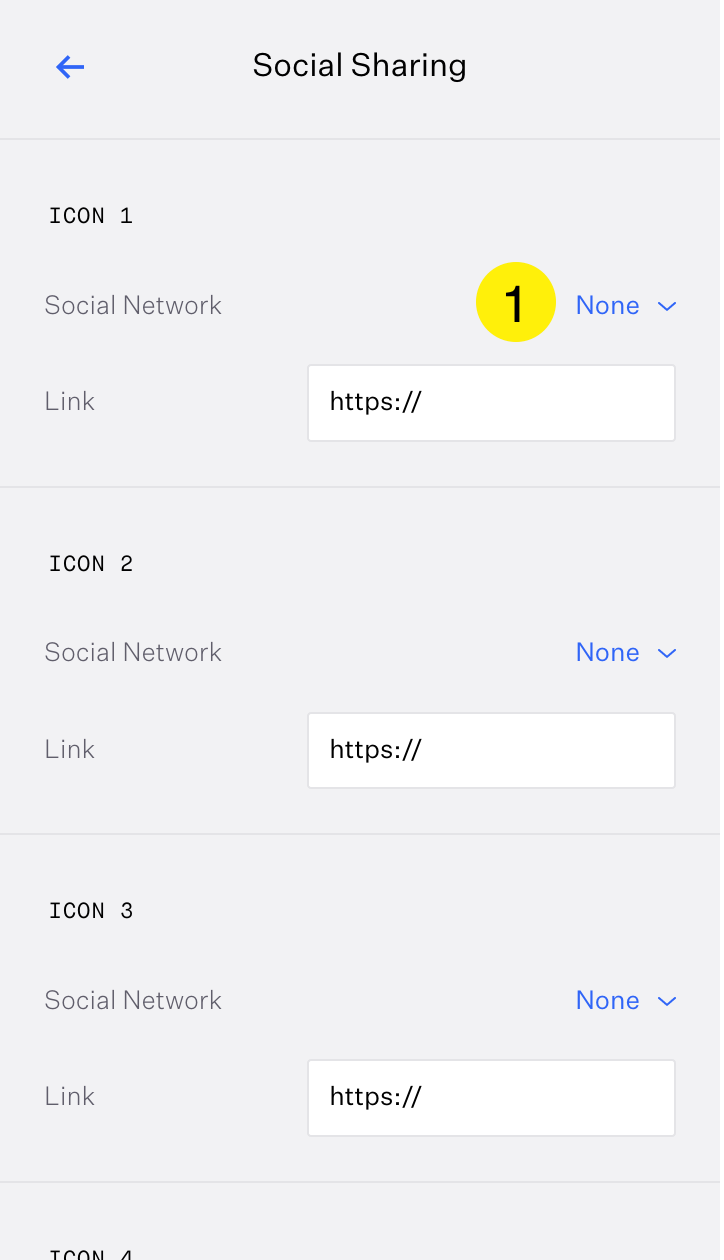The width and height of the screenshot is (724, 1260).
Task: Go back from Social Sharing
Action: tap(70, 67)
